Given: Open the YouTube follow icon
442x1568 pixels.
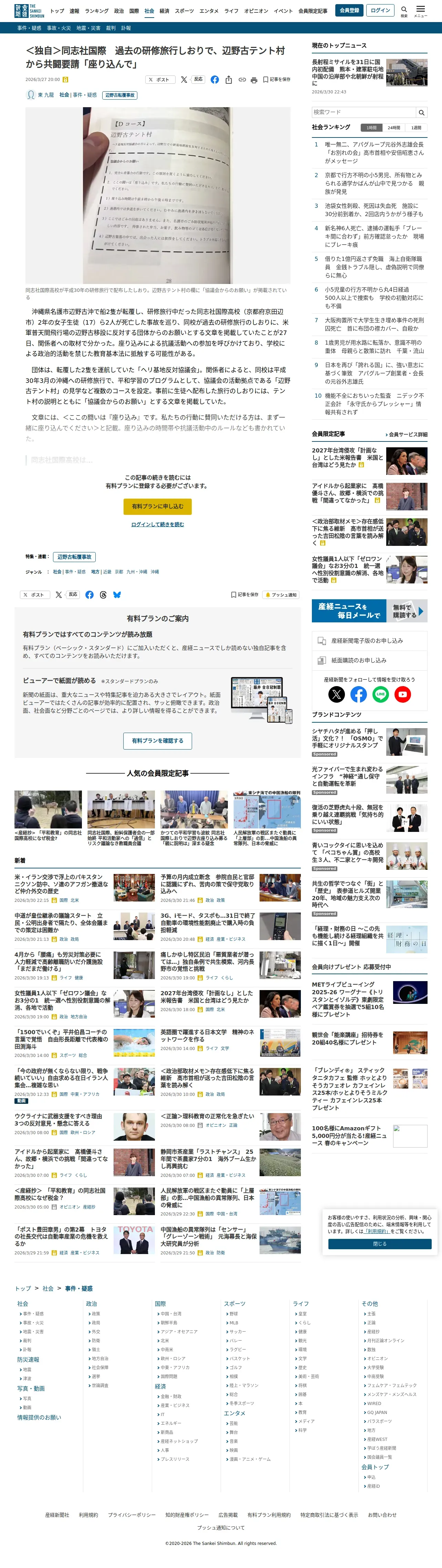Looking at the screenshot, I should point(402,694).
